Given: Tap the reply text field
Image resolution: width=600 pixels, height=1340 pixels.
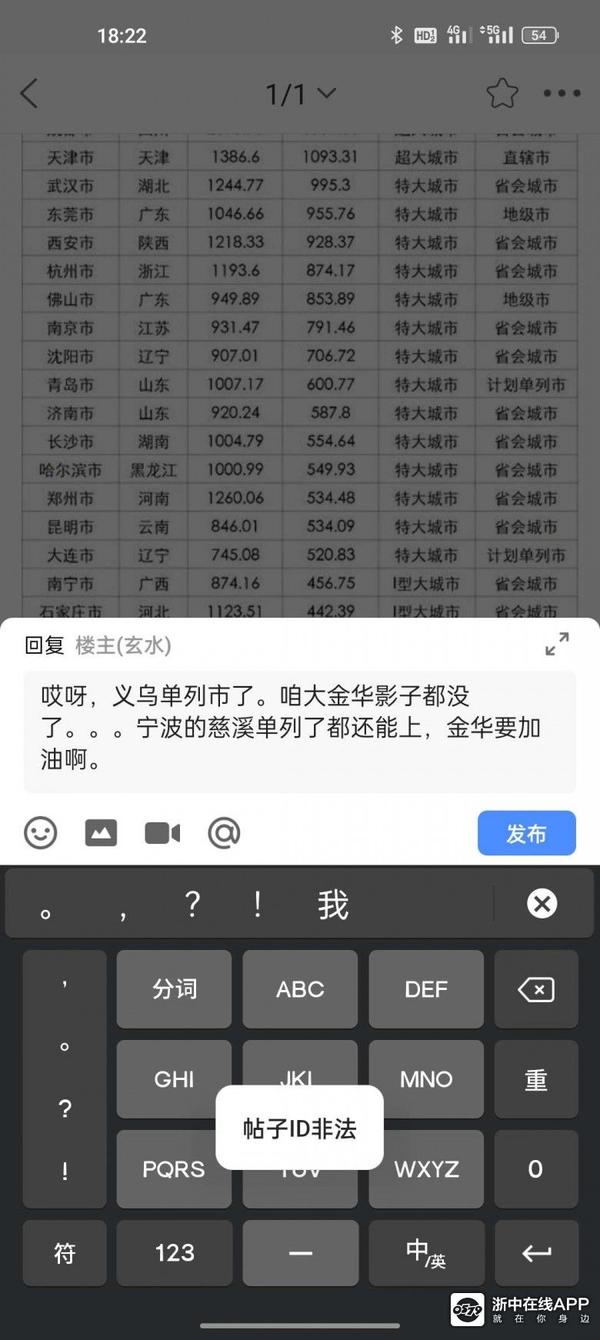Looking at the screenshot, I should pos(300,730).
